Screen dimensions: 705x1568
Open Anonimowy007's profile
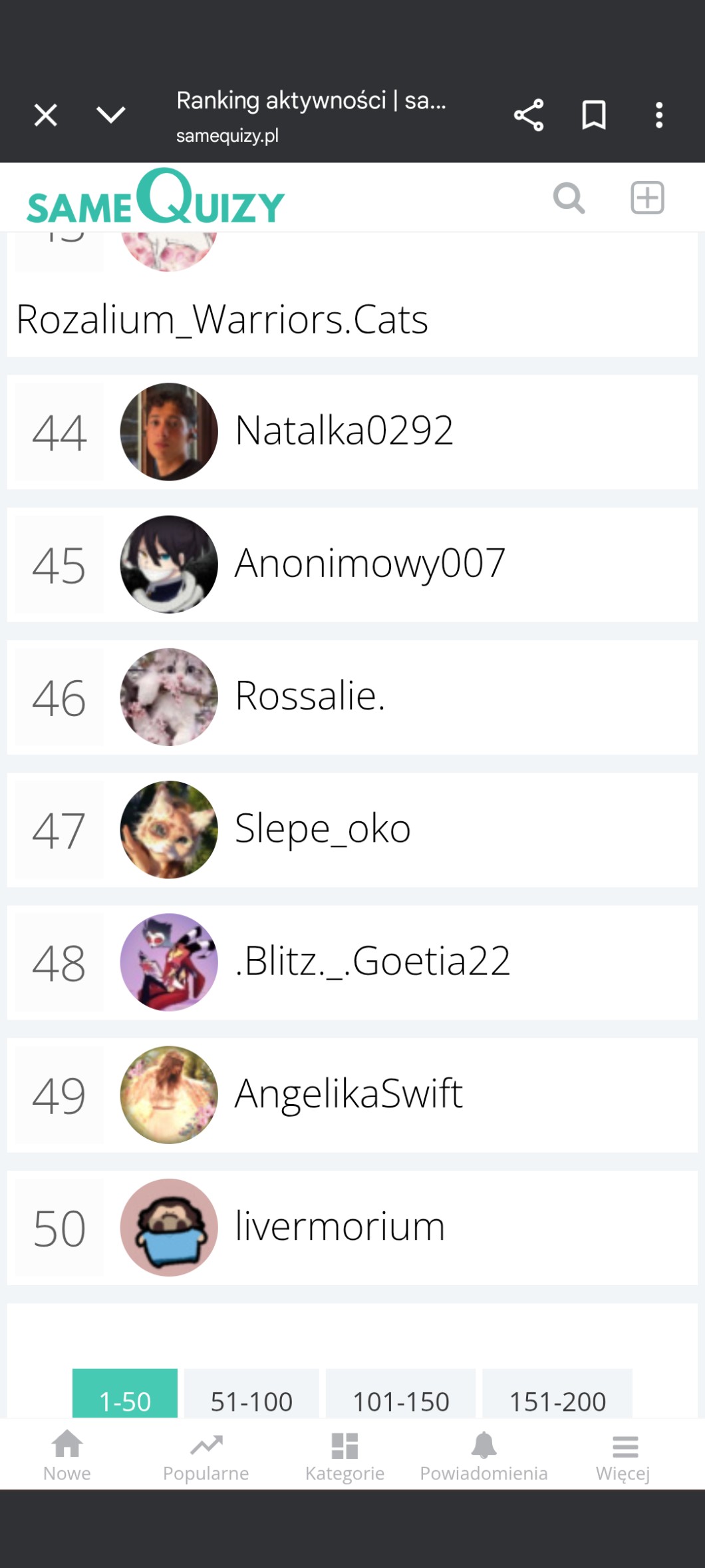352,564
